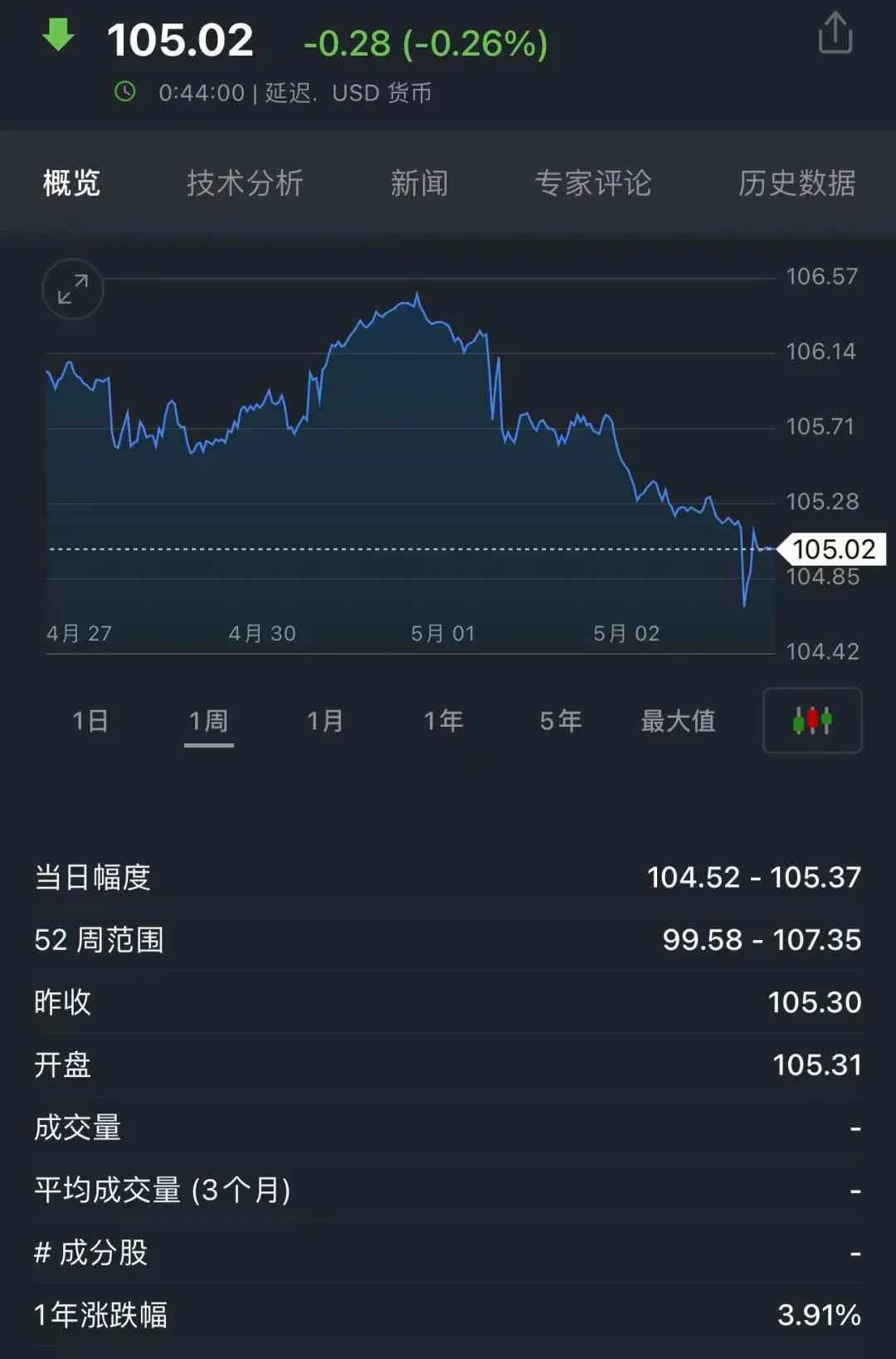Open the 新闻 tab
Image resolution: width=896 pixels, height=1359 pixels.
coord(419,183)
